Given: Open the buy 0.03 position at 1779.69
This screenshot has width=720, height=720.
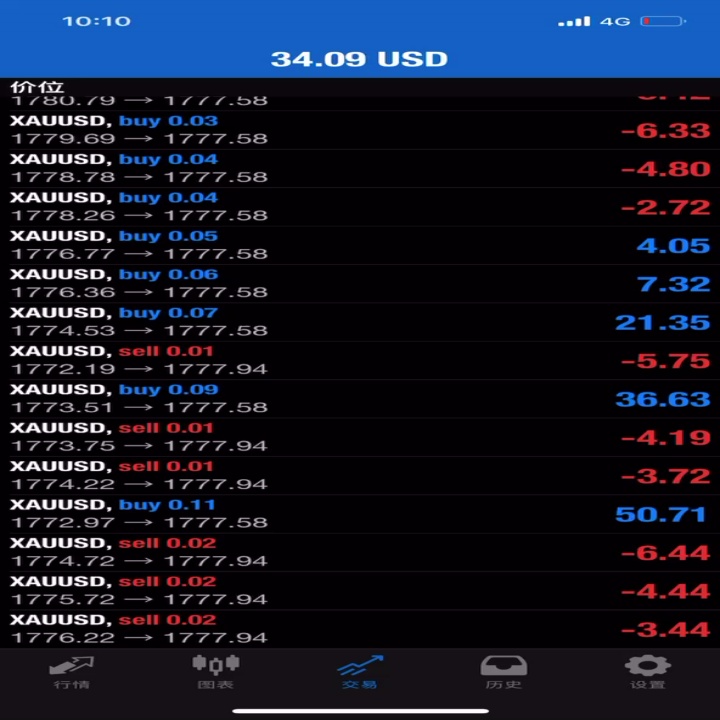Looking at the screenshot, I should tap(360, 130).
